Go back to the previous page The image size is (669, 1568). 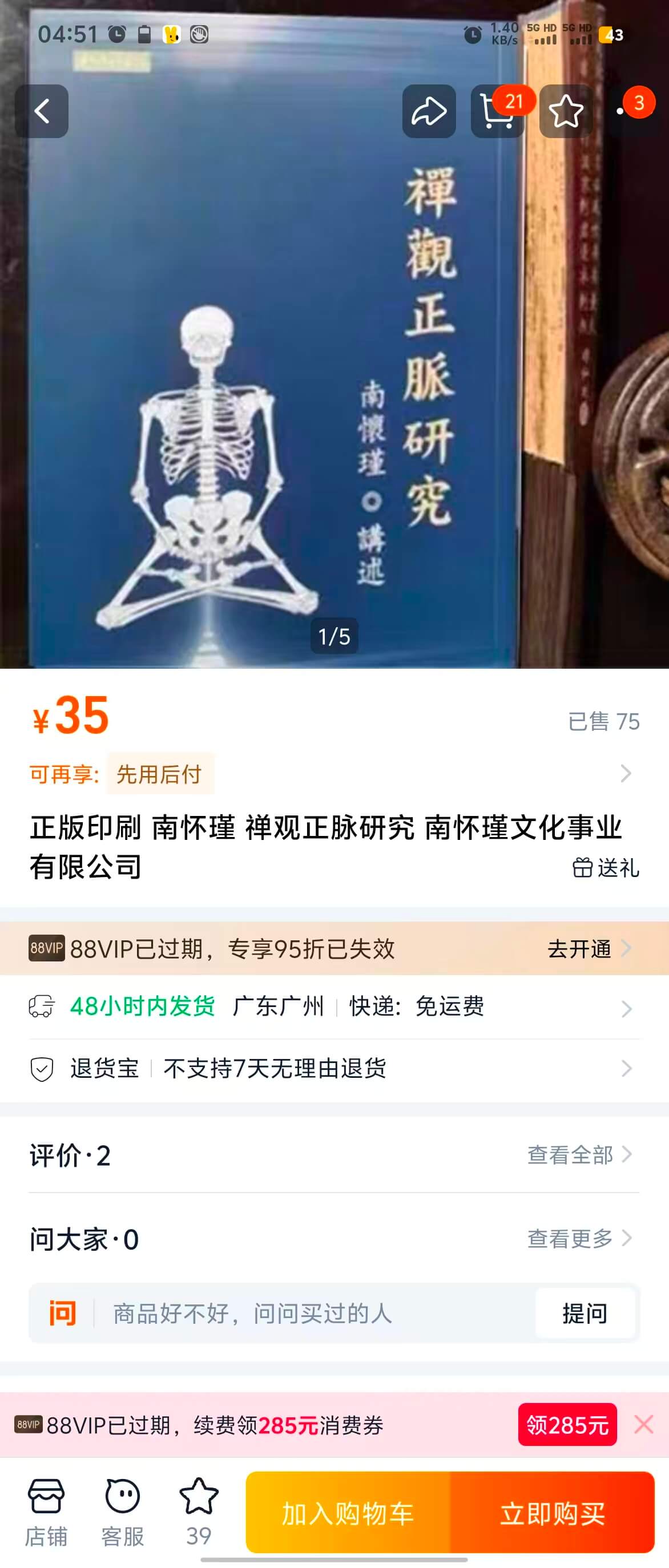42,111
